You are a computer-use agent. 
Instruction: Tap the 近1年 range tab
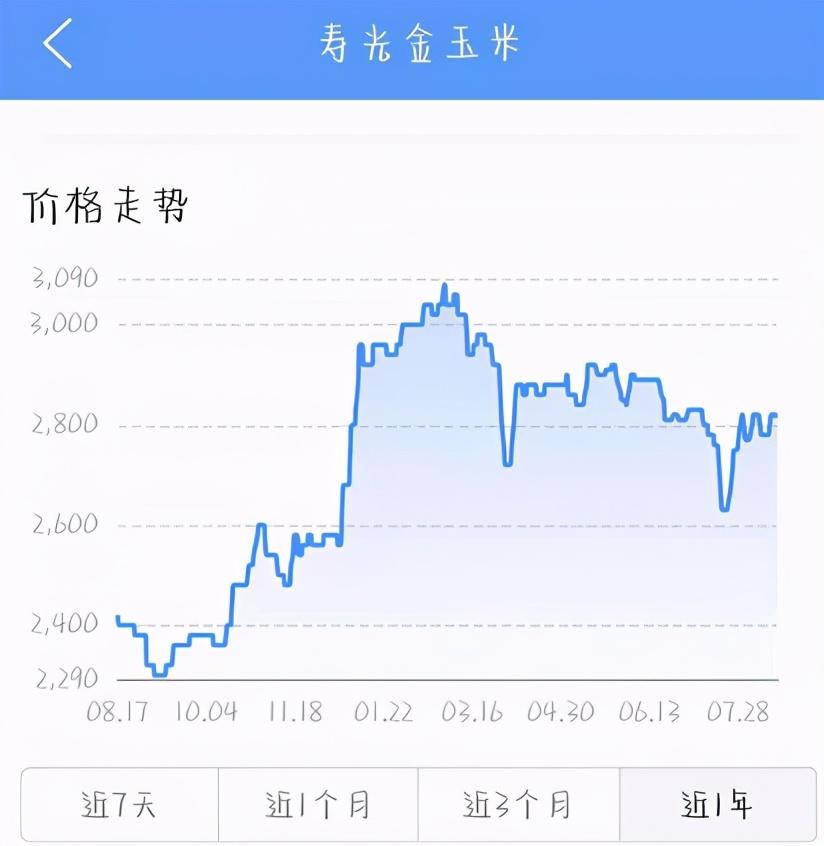click(x=717, y=805)
